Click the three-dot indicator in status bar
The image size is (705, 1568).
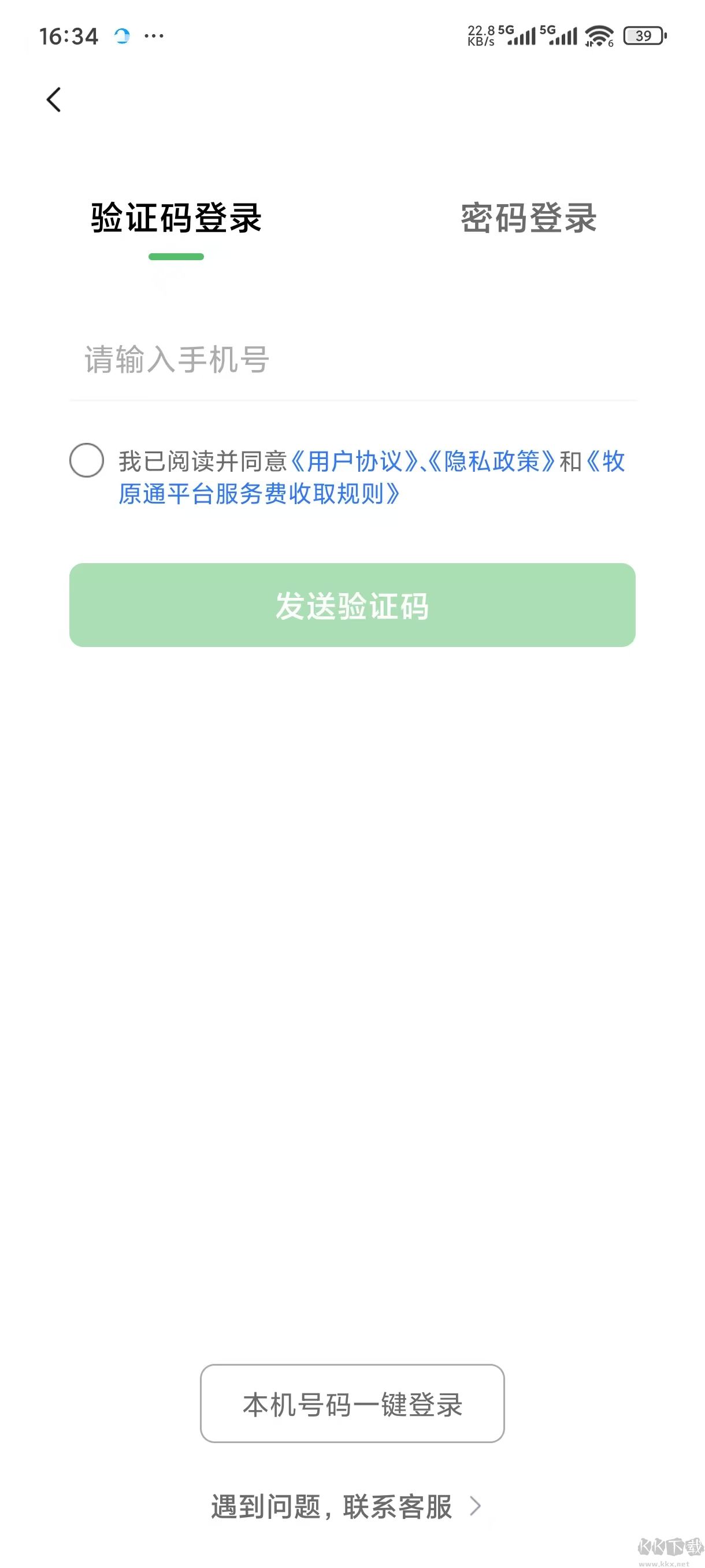[x=154, y=36]
